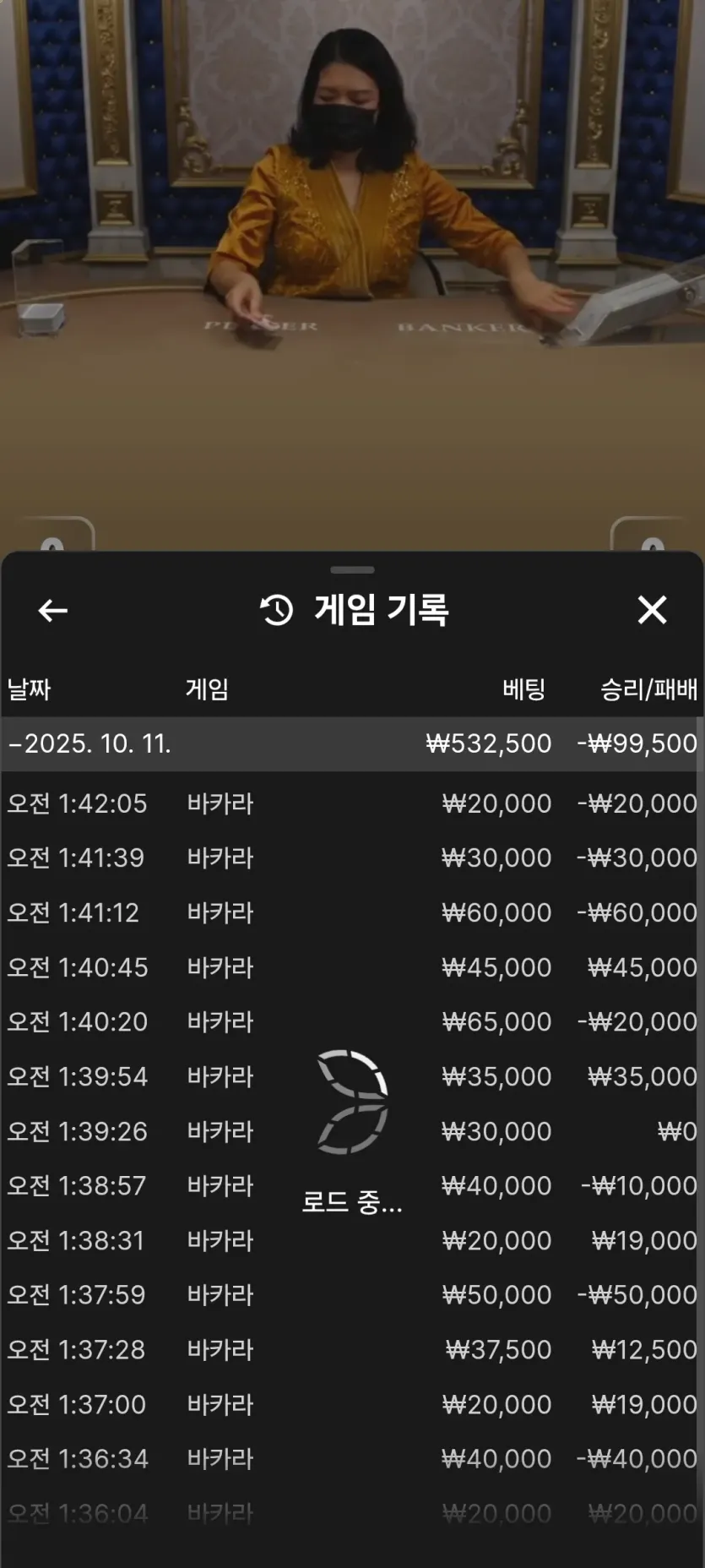Screen dimensions: 705x1568
Task: Open the 오전 1:36:34 바카라 record
Action: (x=352, y=1459)
